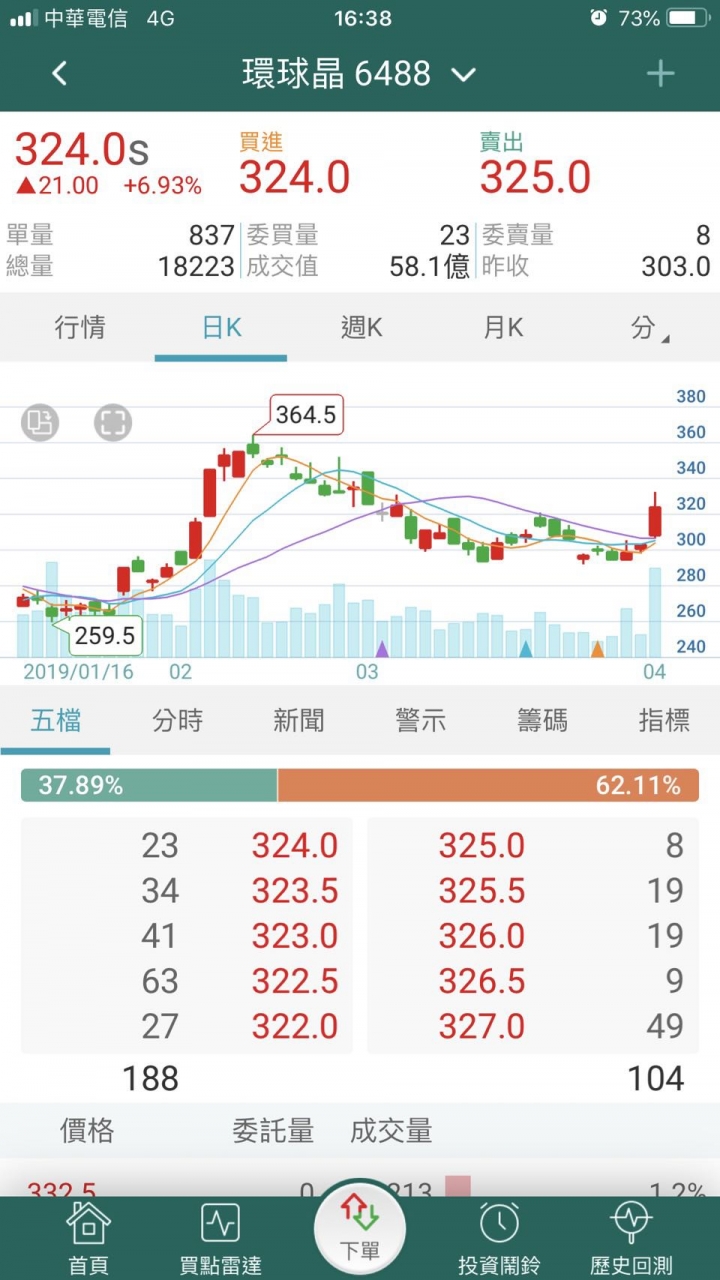Open 買點雷達 in the bottom bar
The image size is (720, 1280).
point(220,1238)
